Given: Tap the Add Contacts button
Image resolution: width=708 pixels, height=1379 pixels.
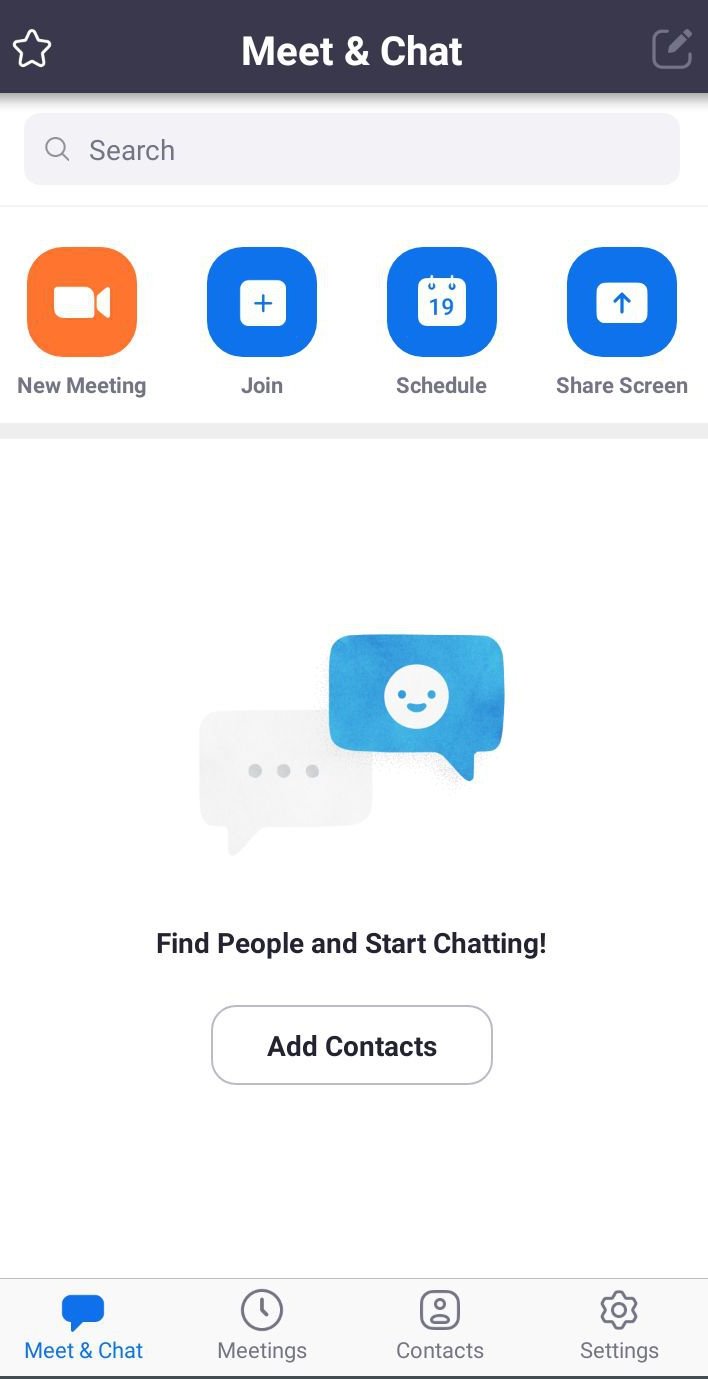Looking at the screenshot, I should pyautogui.click(x=352, y=1045).
